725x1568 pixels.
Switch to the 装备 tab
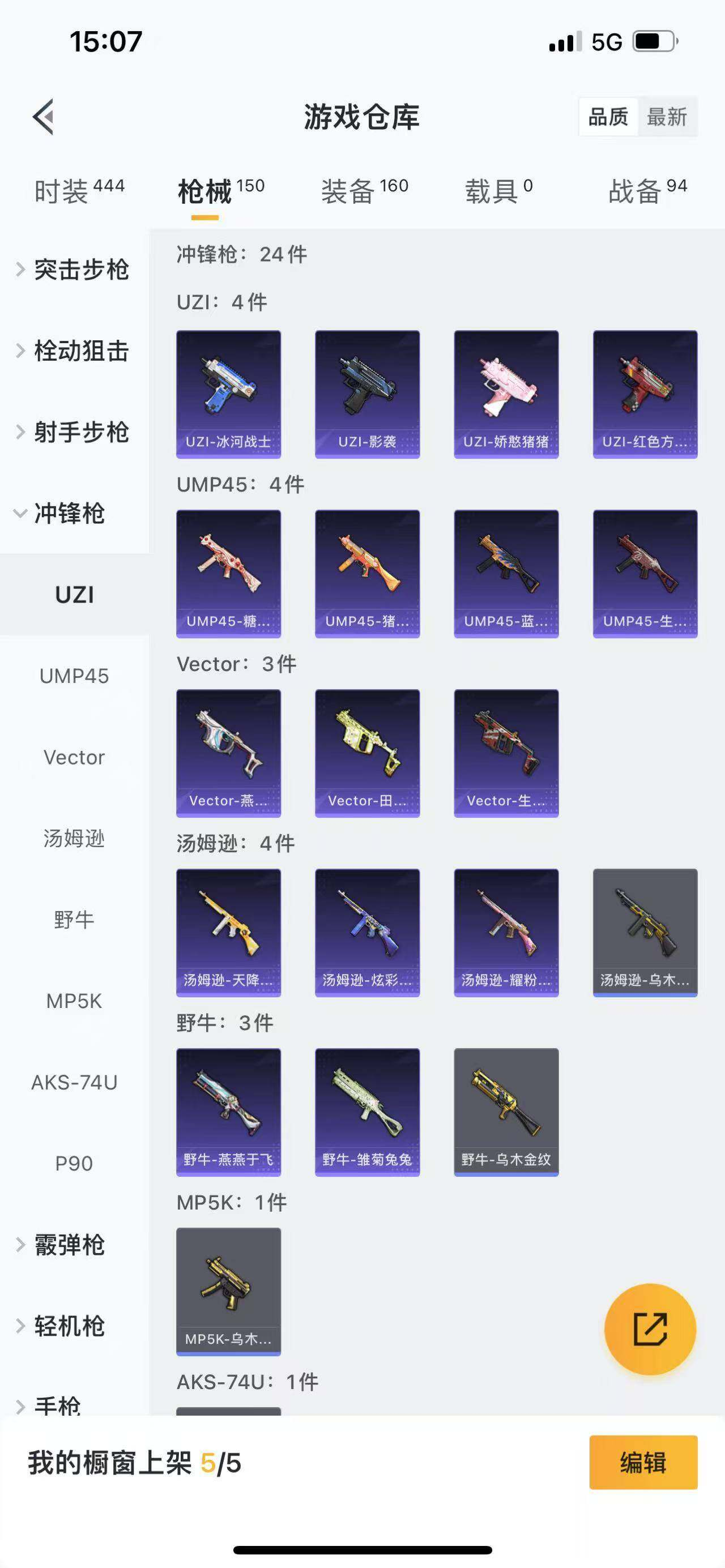tap(364, 191)
